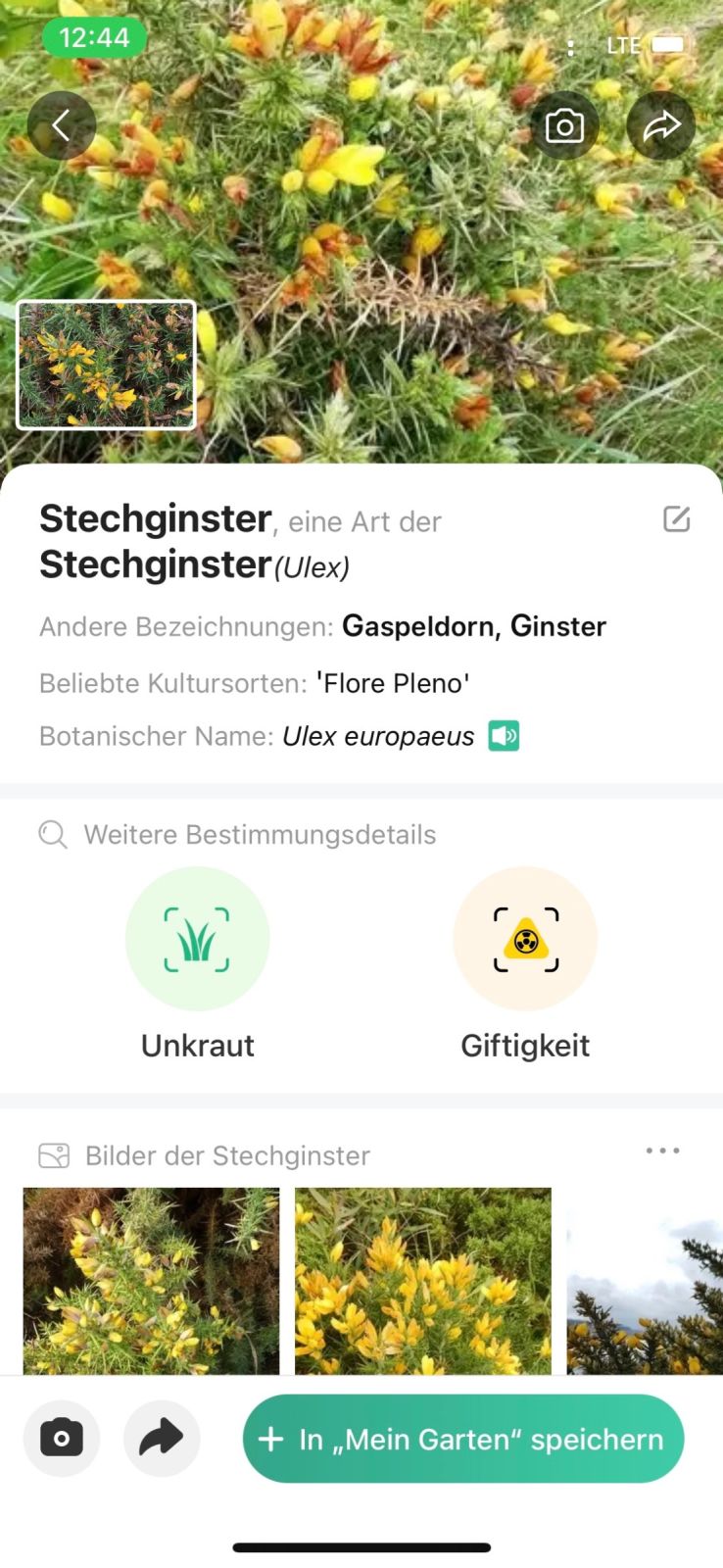Play pronunciation of Ulex europaeus
Viewport: 723px width, 1568px height.
(505, 736)
